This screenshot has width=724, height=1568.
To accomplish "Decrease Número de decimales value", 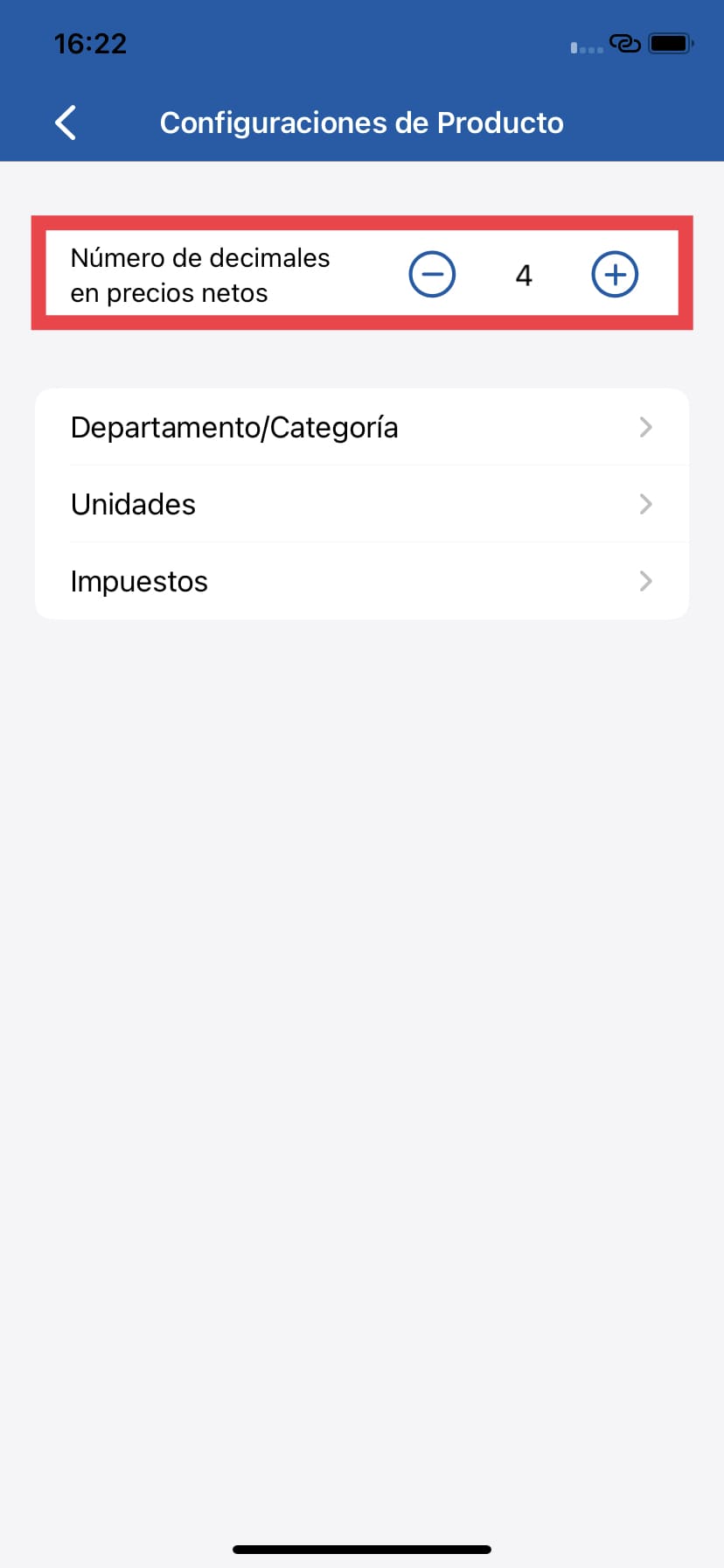I will pyautogui.click(x=432, y=274).
